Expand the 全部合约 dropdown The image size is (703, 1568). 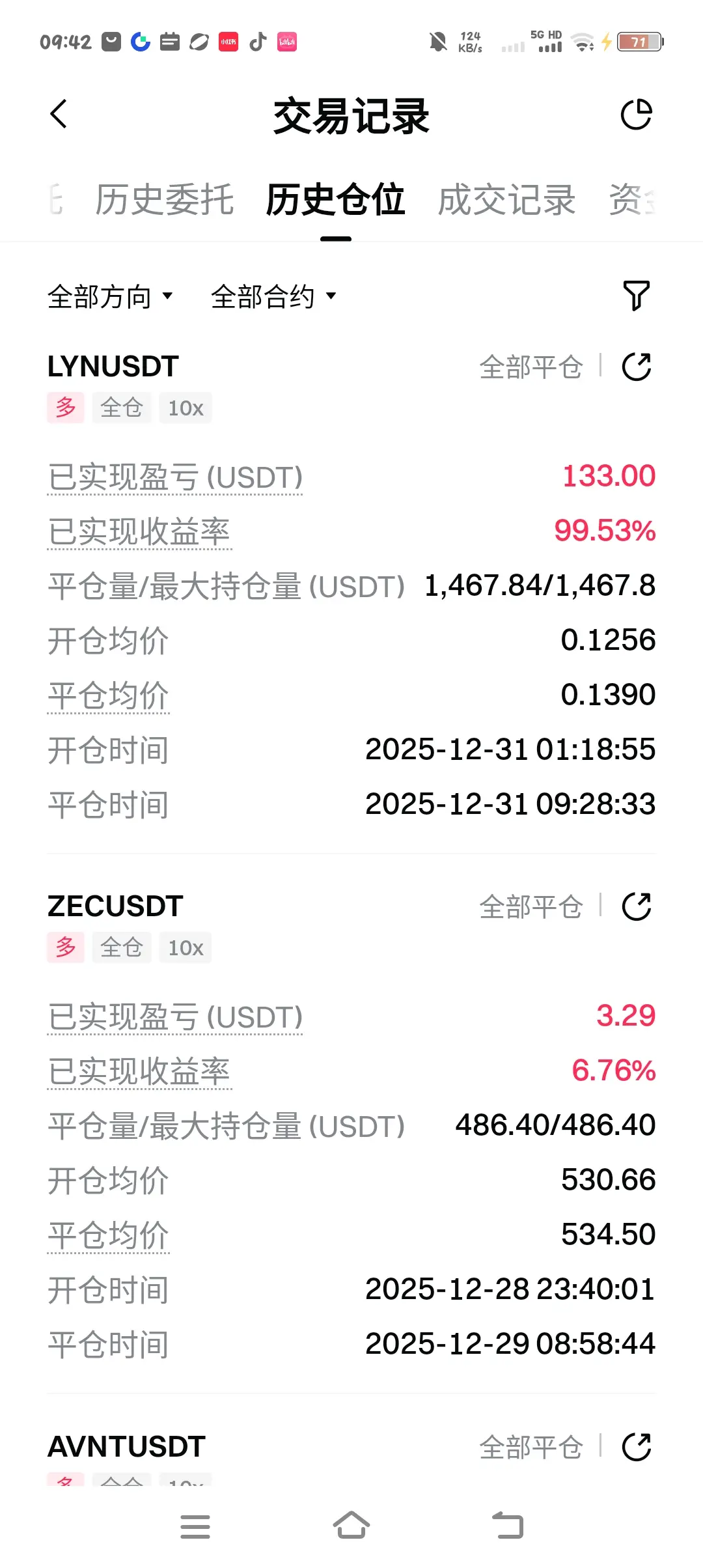click(273, 296)
